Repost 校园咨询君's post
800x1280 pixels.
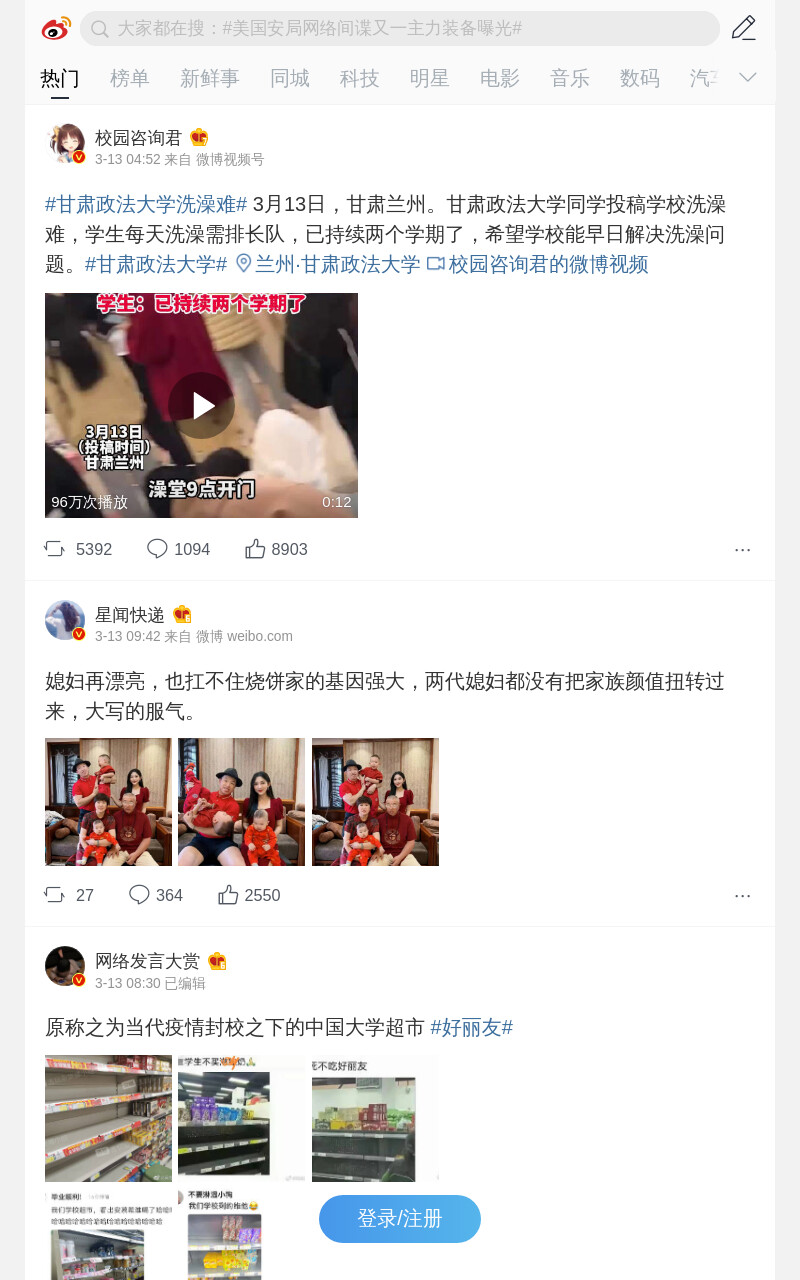click(78, 549)
